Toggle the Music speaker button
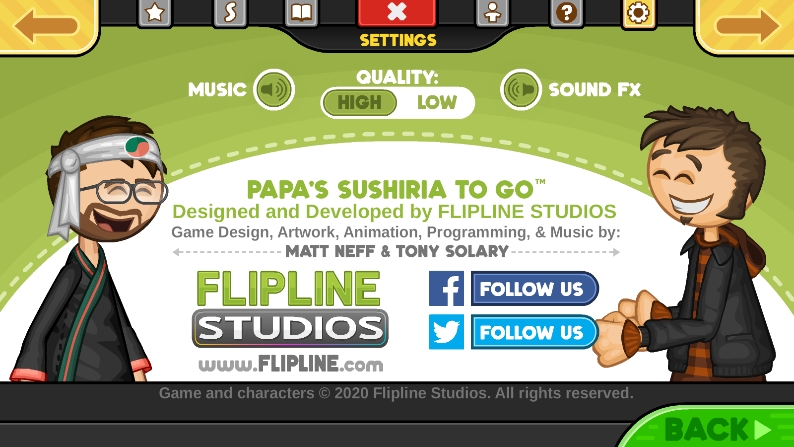The height and width of the screenshot is (447, 794). coord(273,90)
